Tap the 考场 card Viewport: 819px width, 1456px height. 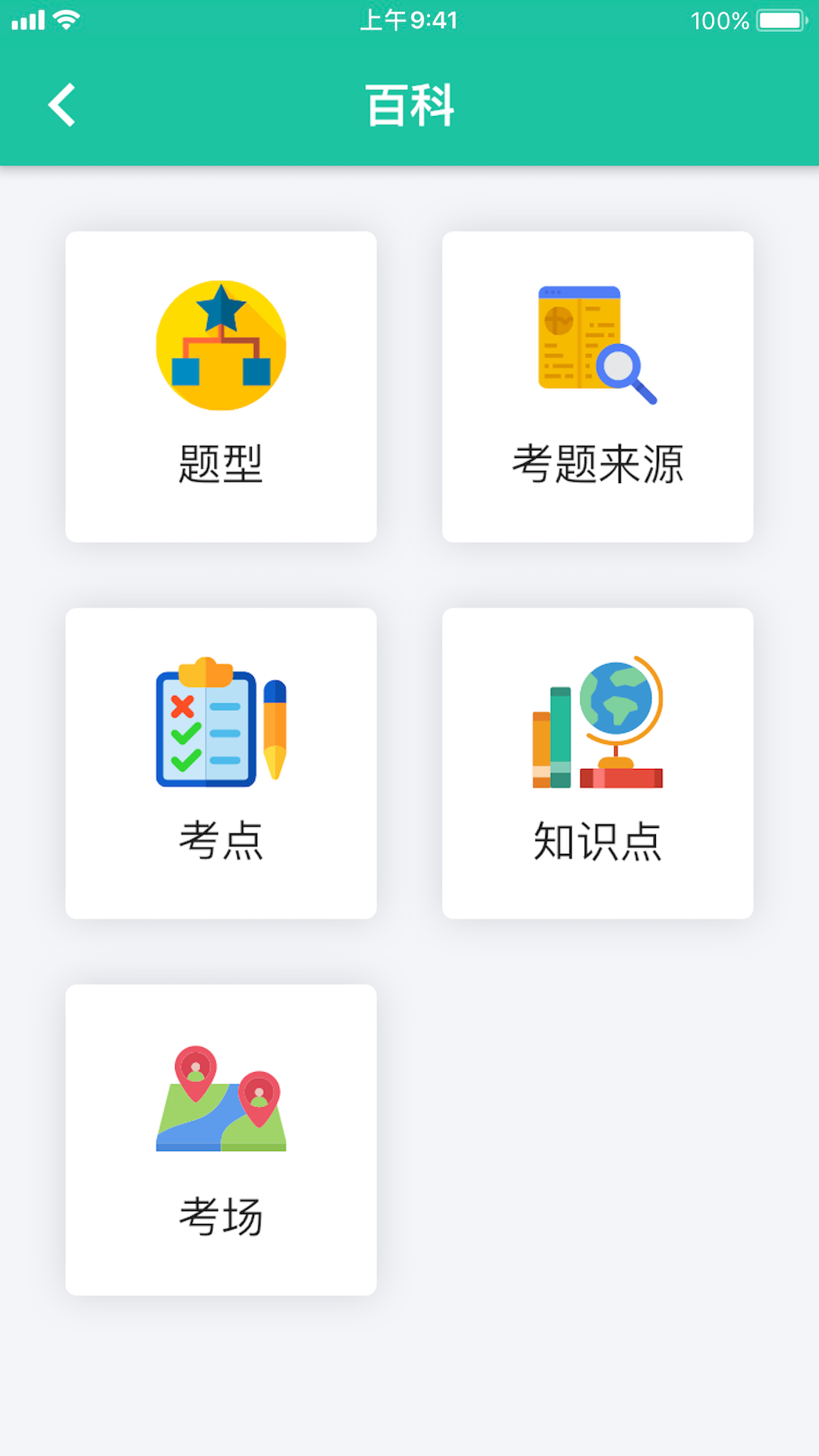click(221, 1140)
